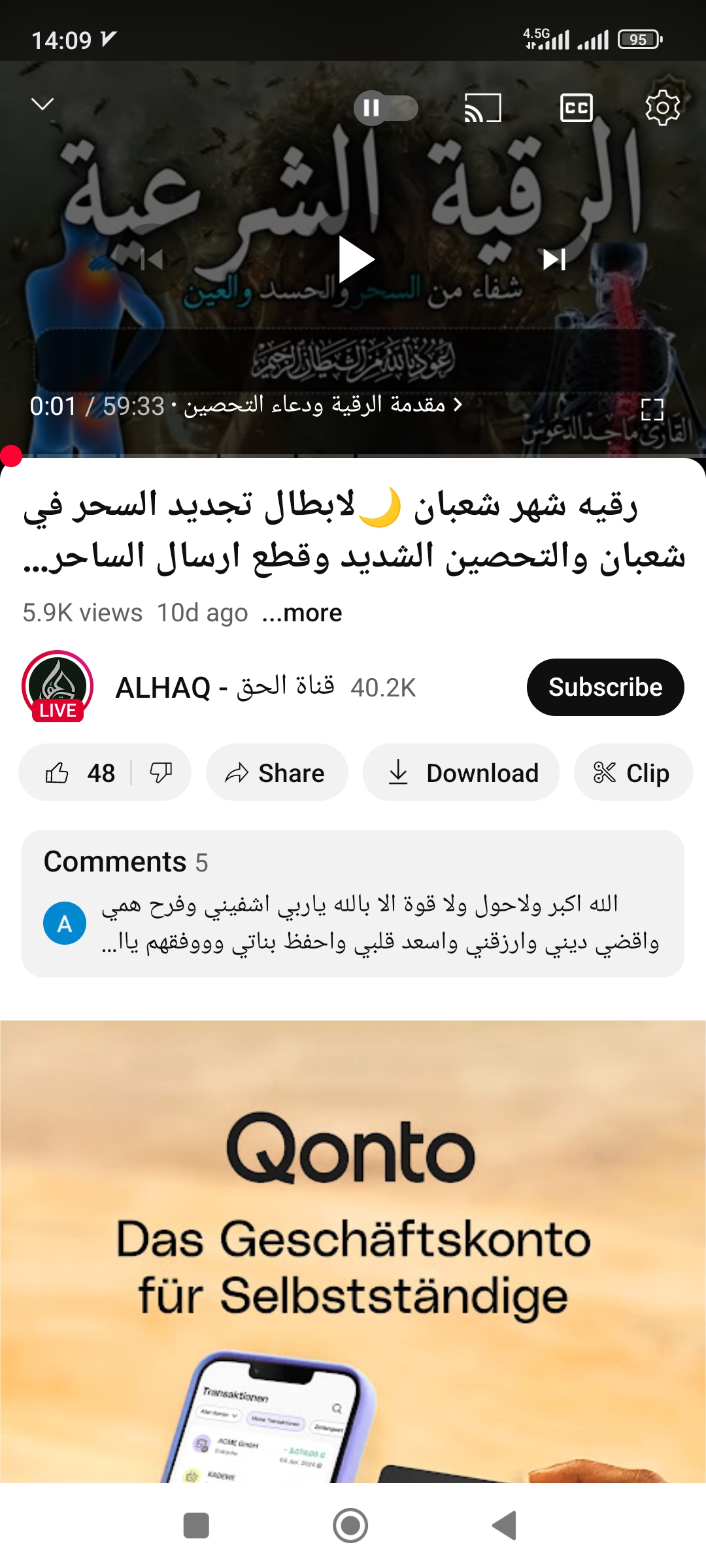Image resolution: width=706 pixels, height=1568 pixels.
Task: Enter fullscreen mode
Action: click(x=652, y=410)
